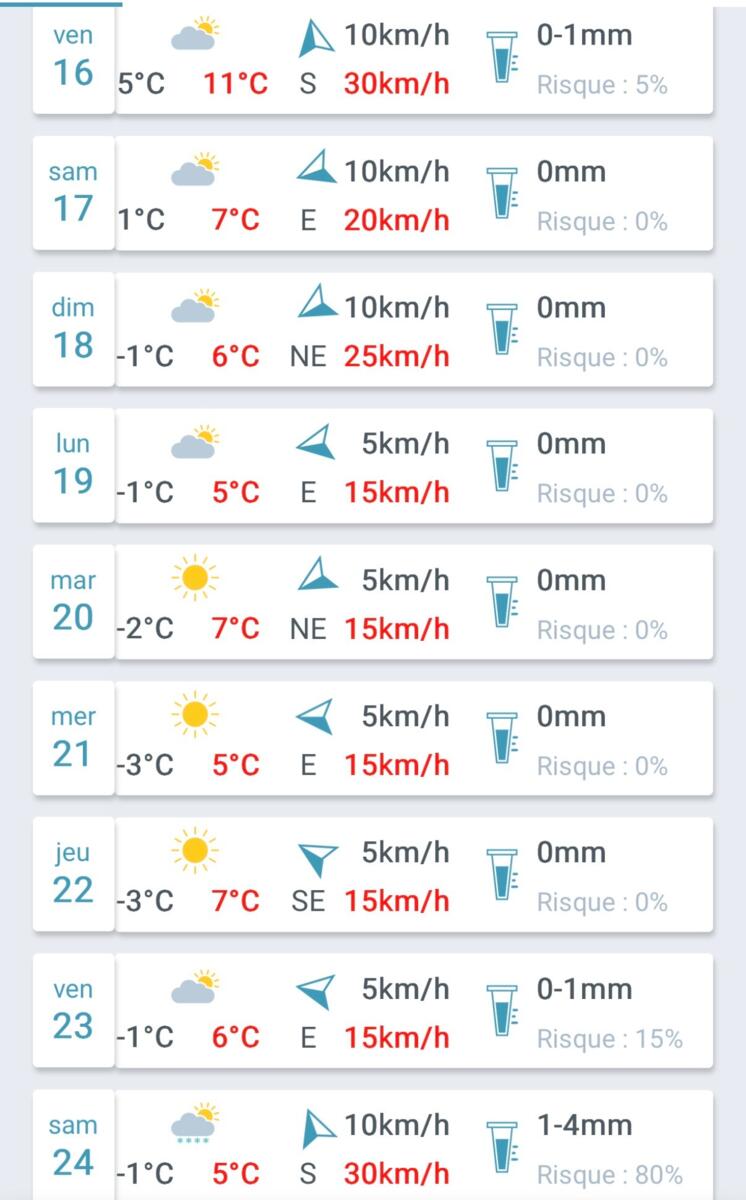The width and height of the screenshot is (746, 1200).
Task: Show details for mar 20
Action: [372, 603]
